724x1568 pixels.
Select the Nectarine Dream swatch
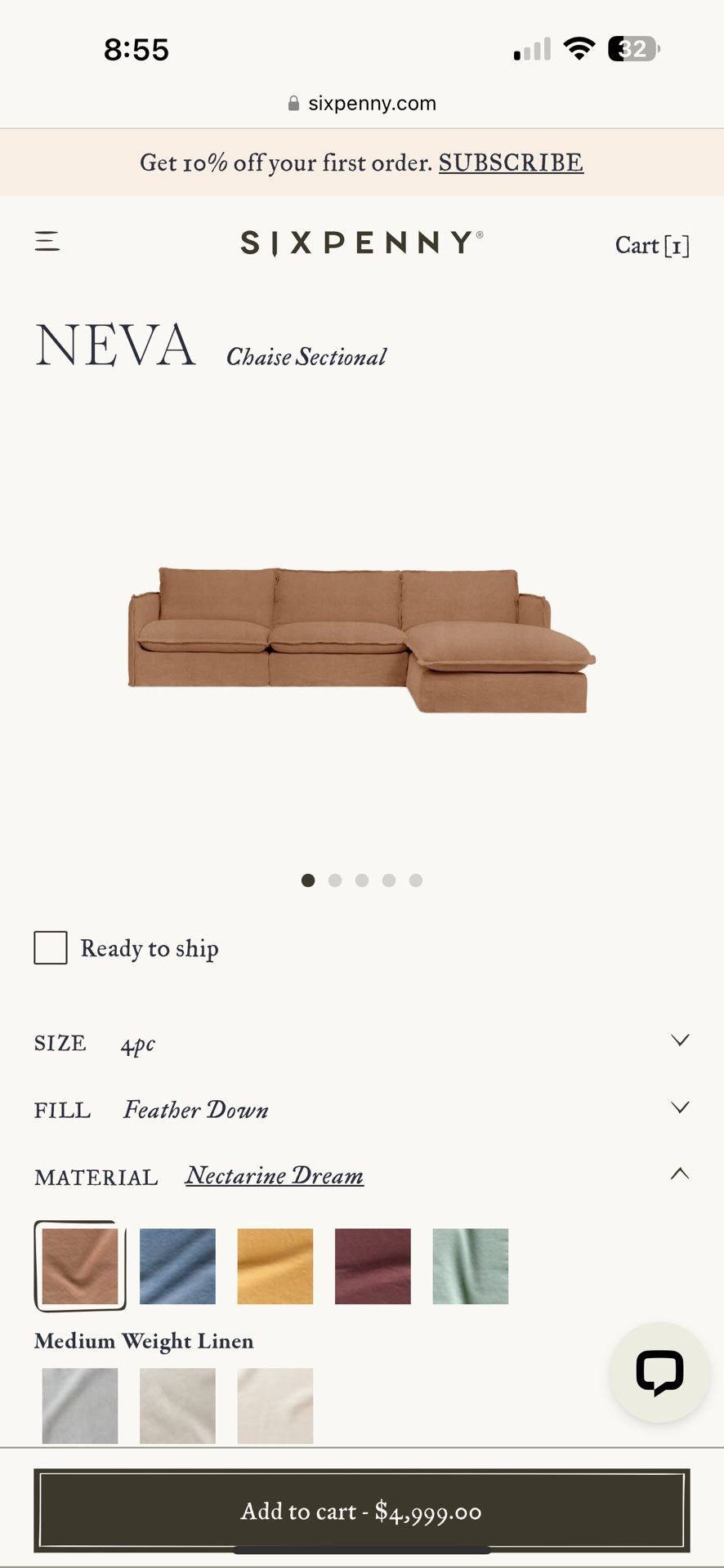point(80,1266)
